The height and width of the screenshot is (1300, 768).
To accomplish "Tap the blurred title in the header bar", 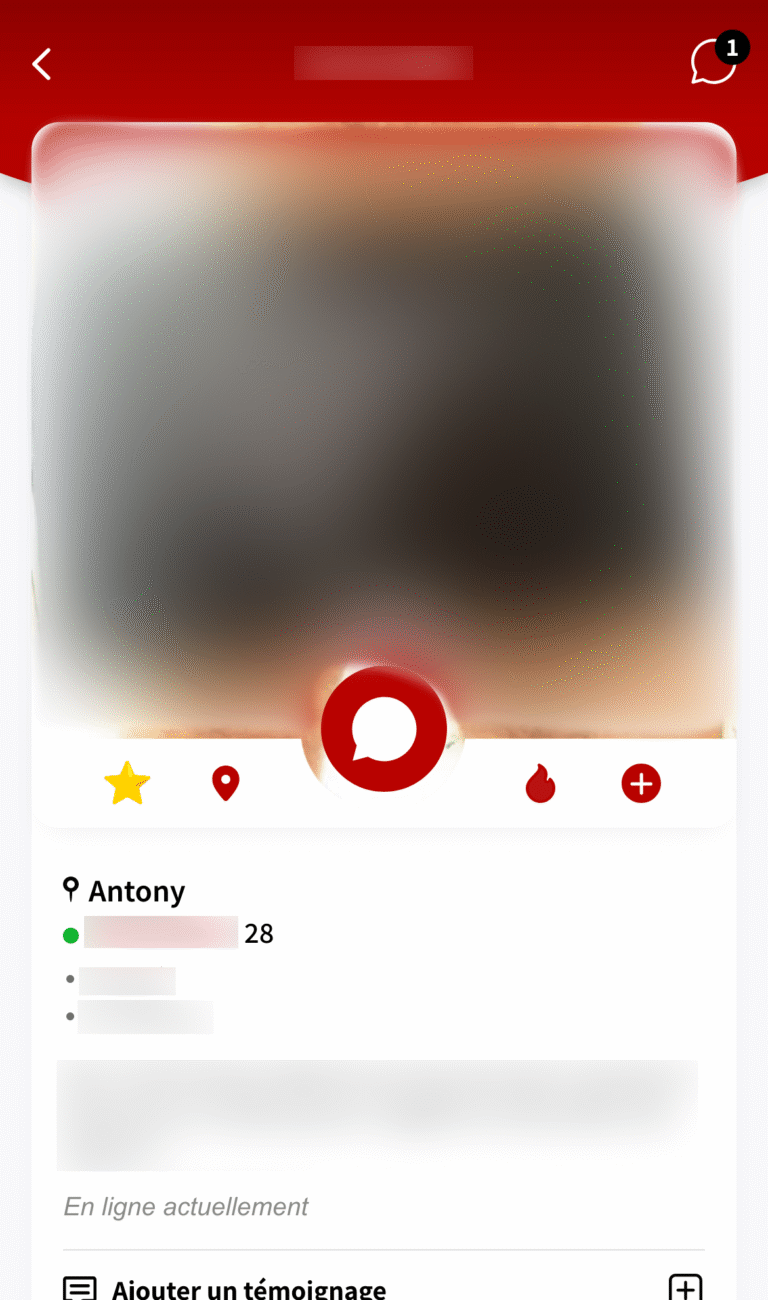I will pos(383,63).
